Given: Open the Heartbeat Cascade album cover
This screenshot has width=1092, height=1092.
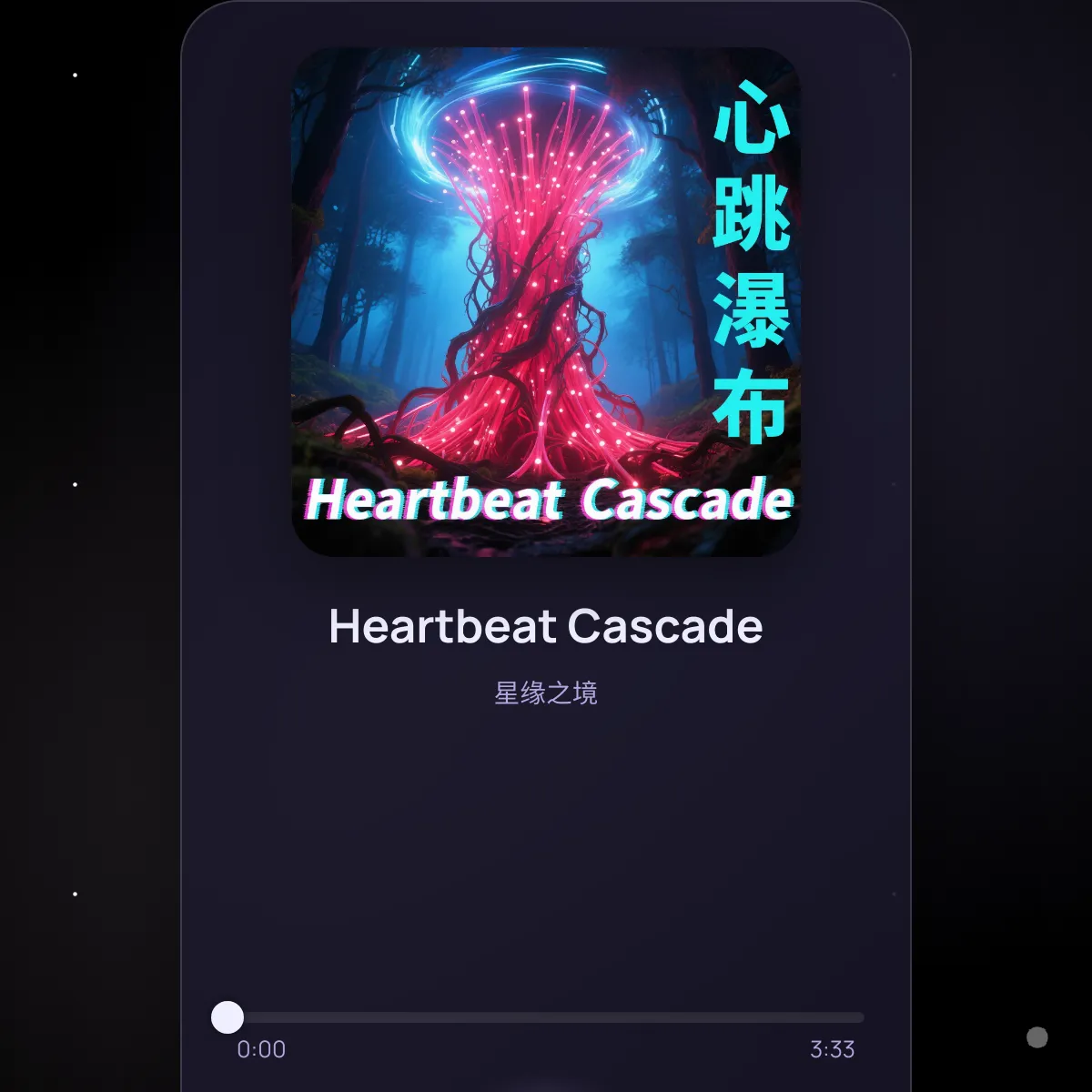Looking at the screenshot, I should pyautogui.click(x=546, y=302).
